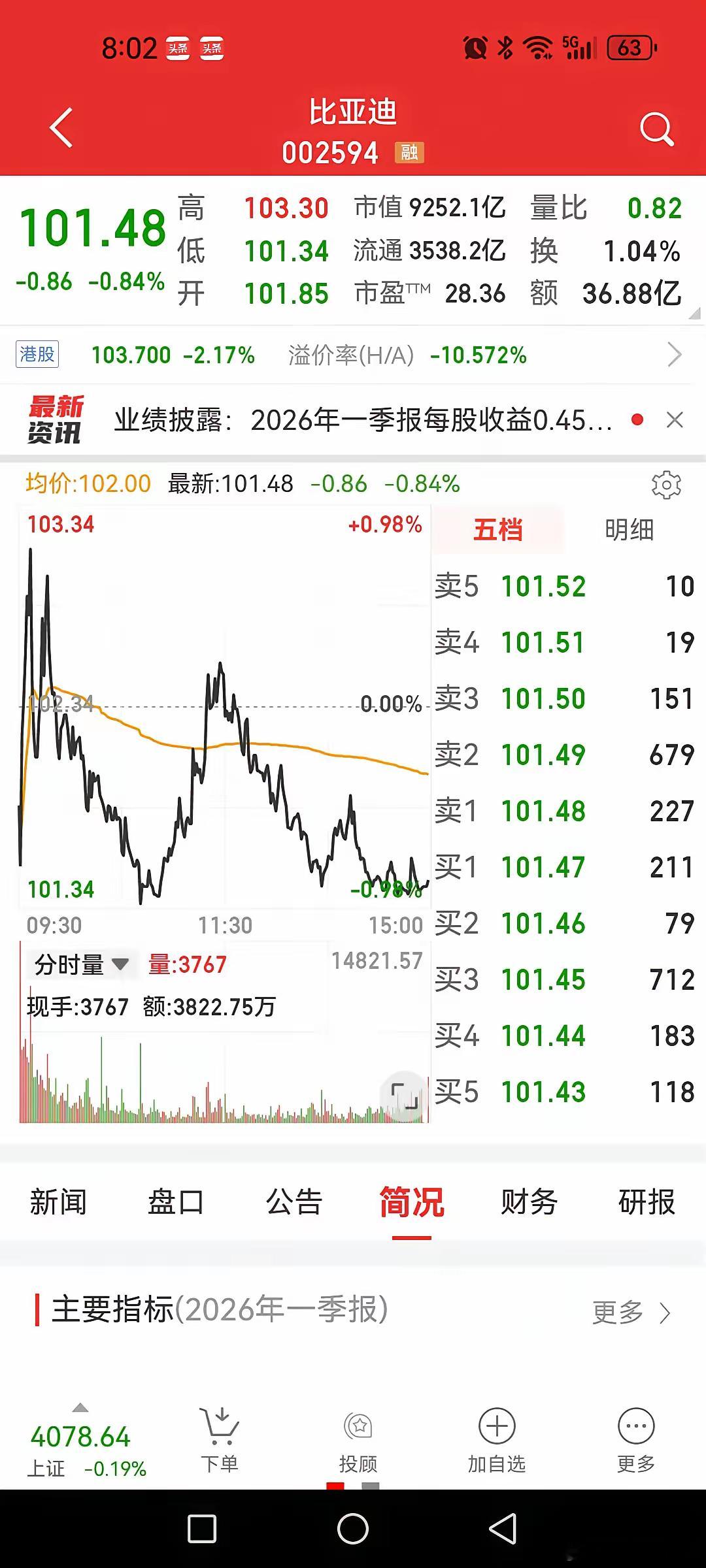Screen dimensions: 706x1568
Task: Read the 业绩披露 latest news item
Action: coord(363,420)
